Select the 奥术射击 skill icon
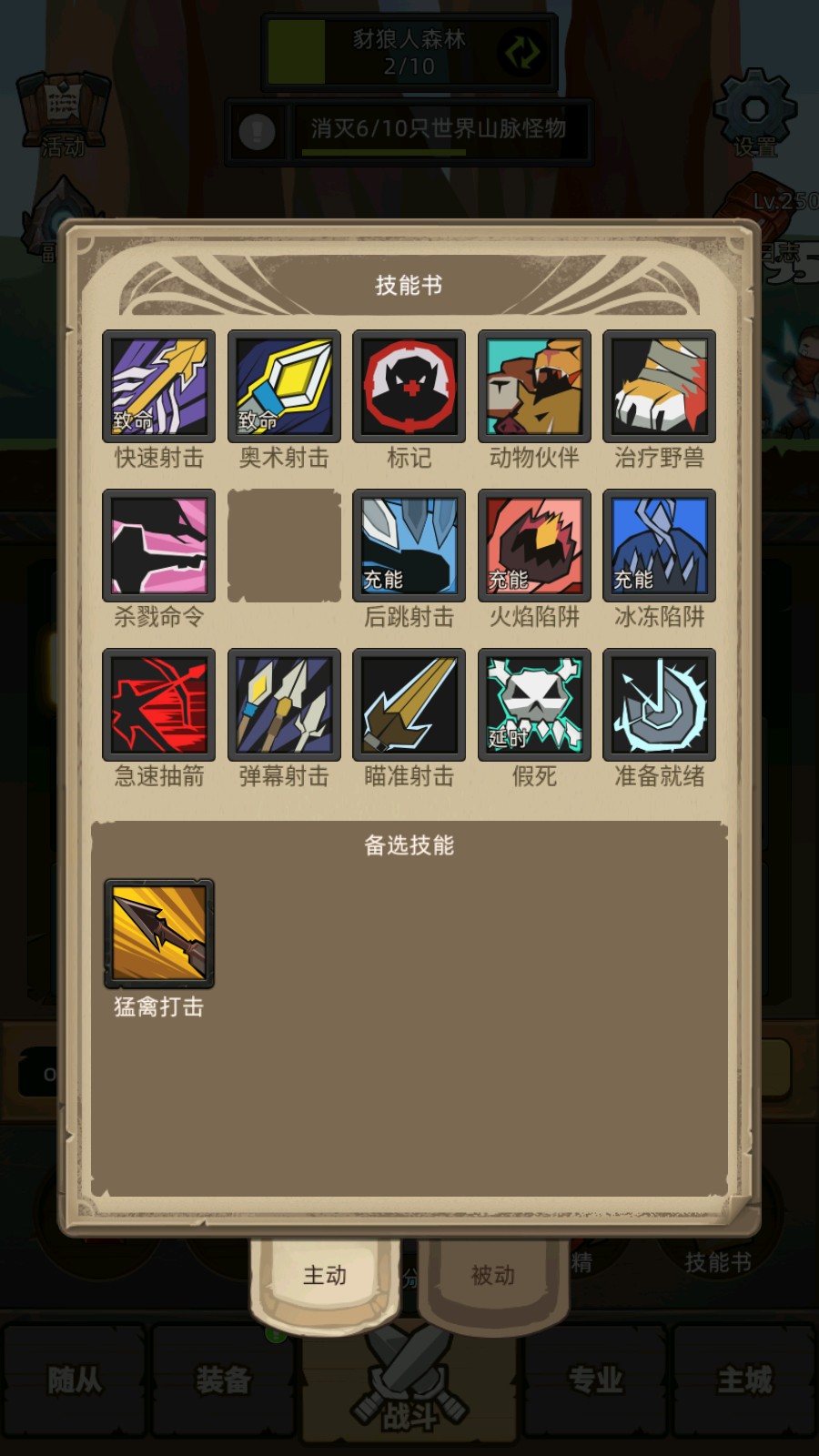 (x=284, y=386)
